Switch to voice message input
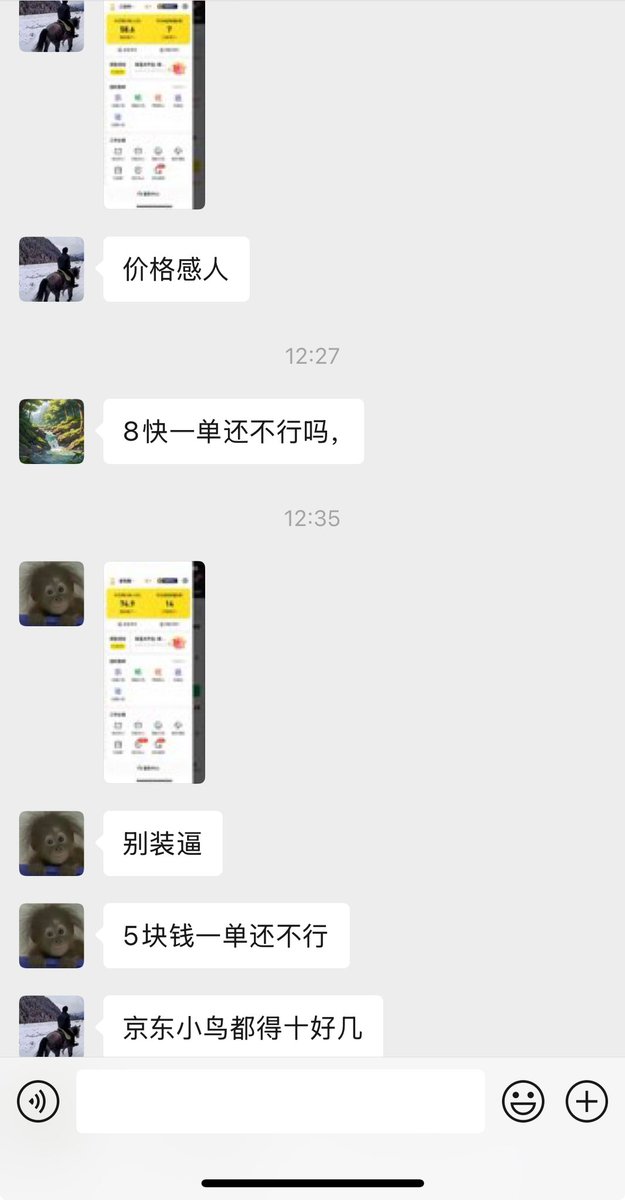 pyautogui.click(x=38, y=1101)
